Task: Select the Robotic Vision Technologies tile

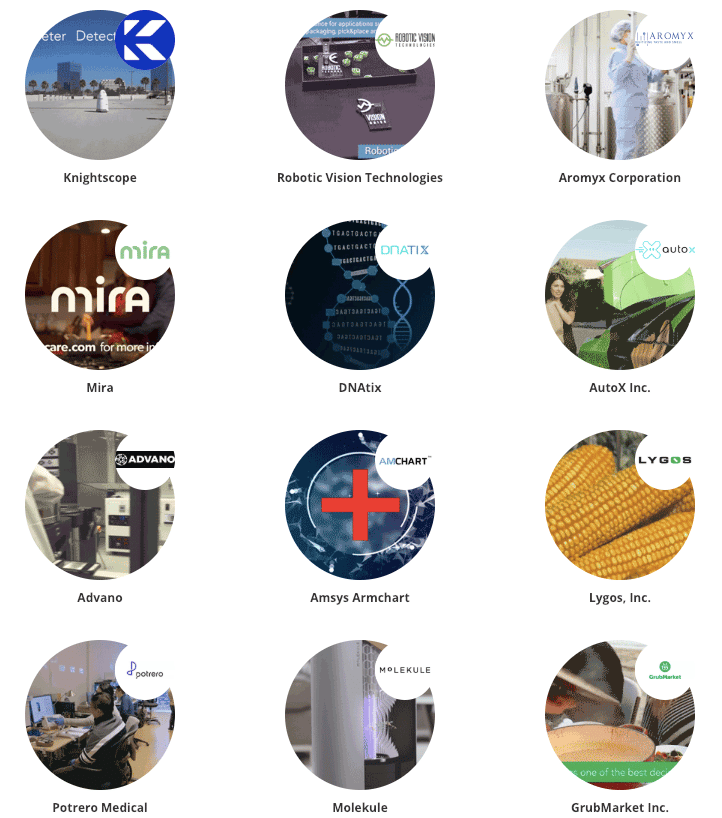Action: point(360,86)
